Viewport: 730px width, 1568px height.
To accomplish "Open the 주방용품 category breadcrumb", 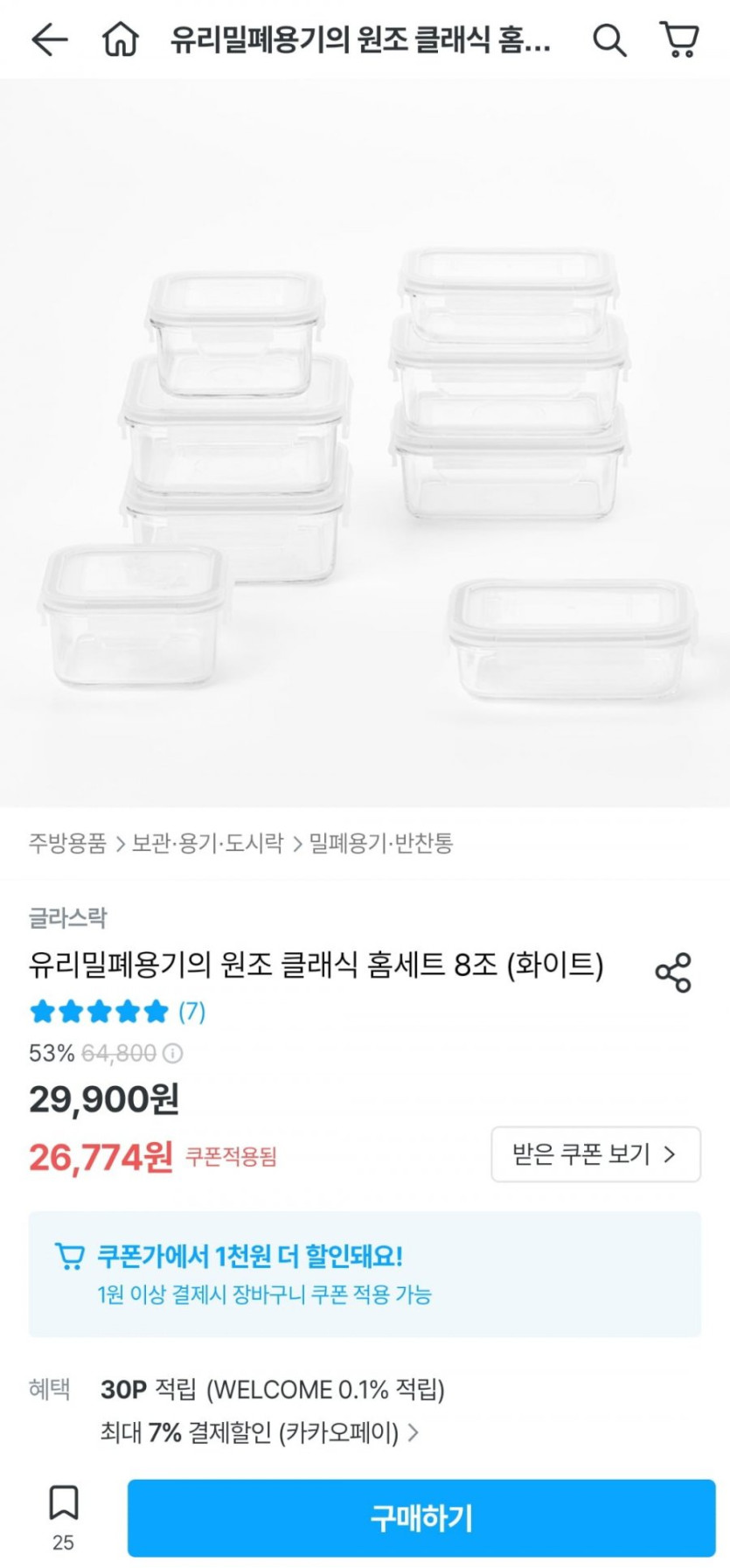I will point(67,843).
